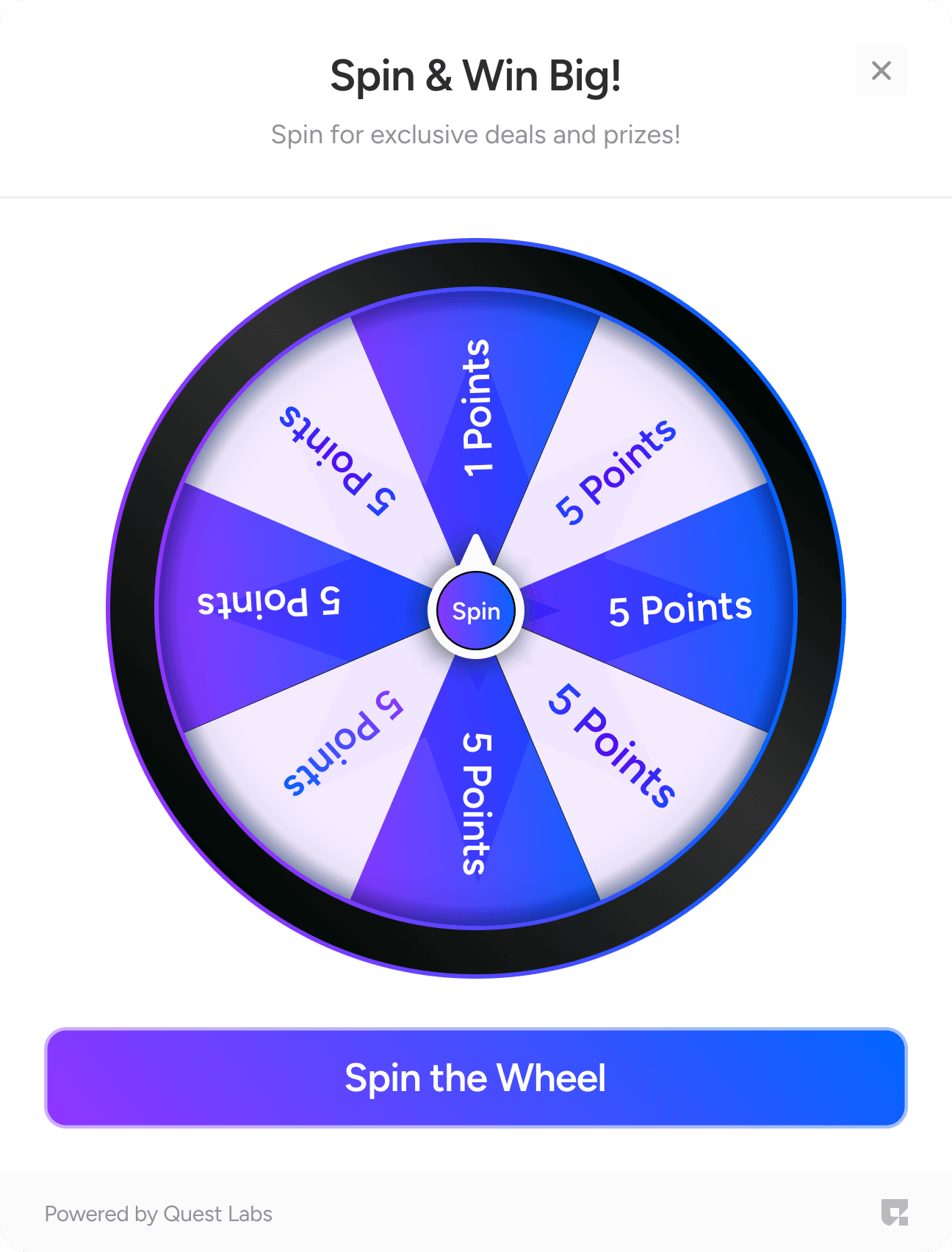Image resolution: width=952 pixels, height=1252 pixels.
Task: Tap the round Spin button in wheel center
Action: pos(476,611)
